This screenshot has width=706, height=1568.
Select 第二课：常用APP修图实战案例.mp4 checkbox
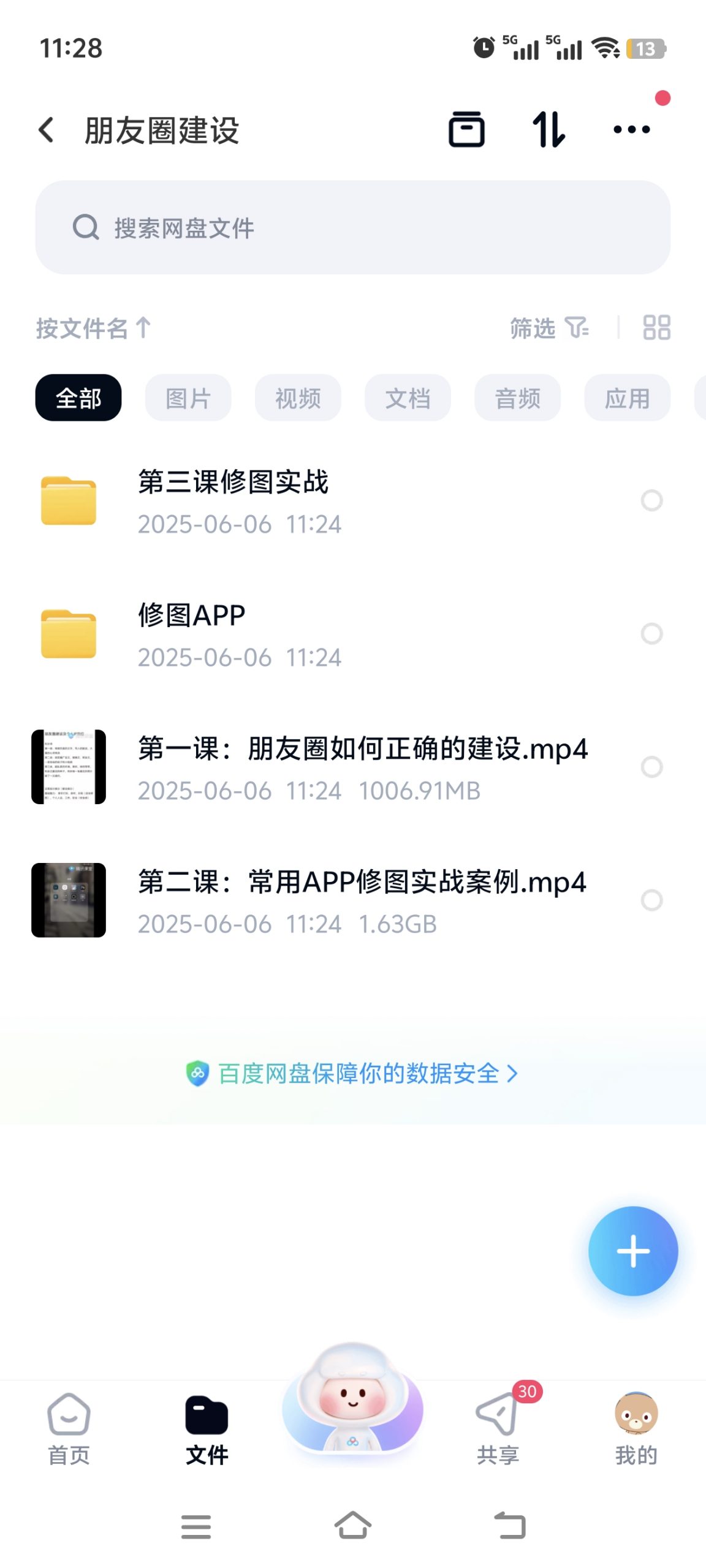pos(651,900)
